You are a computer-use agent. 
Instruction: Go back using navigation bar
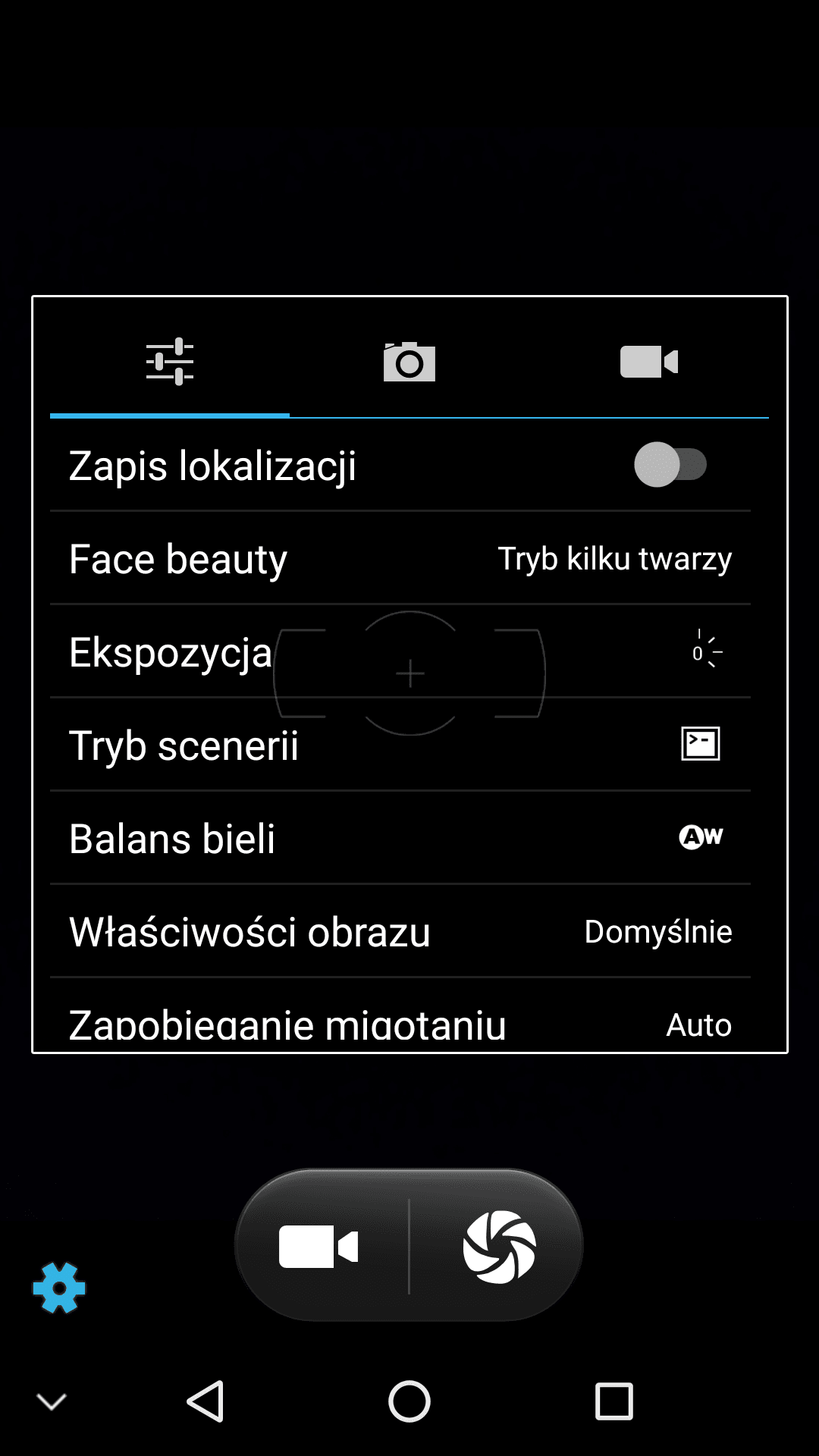205,1401
